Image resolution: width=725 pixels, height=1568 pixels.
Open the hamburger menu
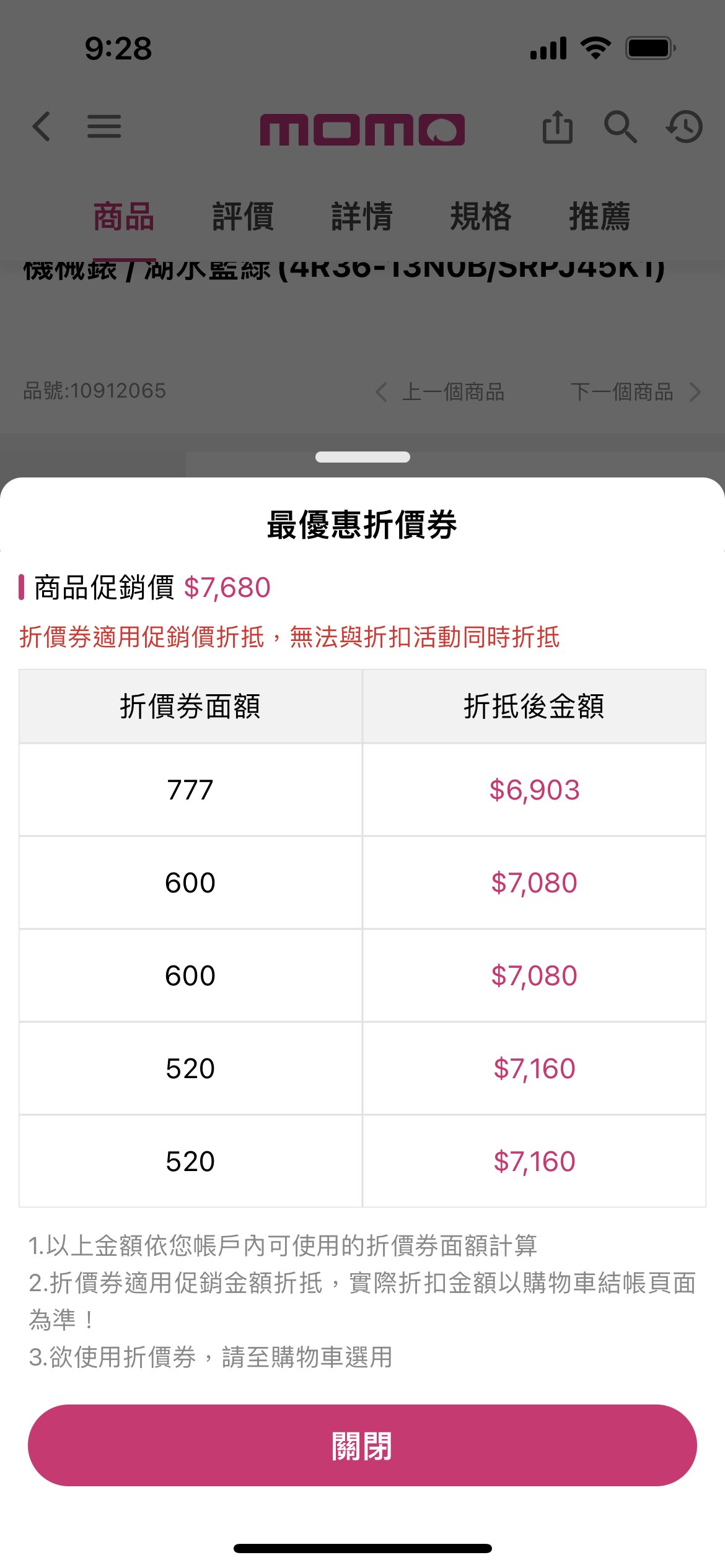[104, 127]
